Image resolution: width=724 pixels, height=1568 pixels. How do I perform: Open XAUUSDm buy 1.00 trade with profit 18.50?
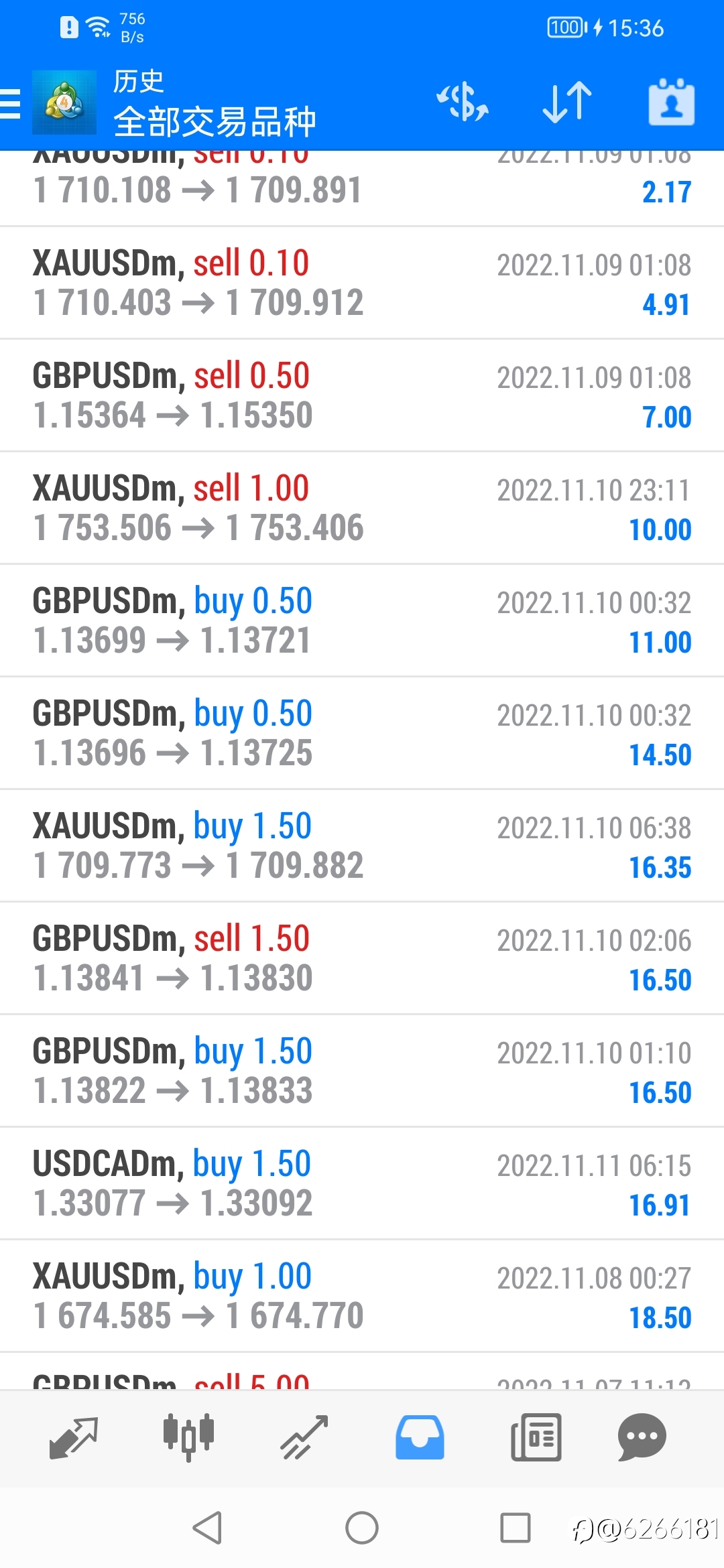362,1296
